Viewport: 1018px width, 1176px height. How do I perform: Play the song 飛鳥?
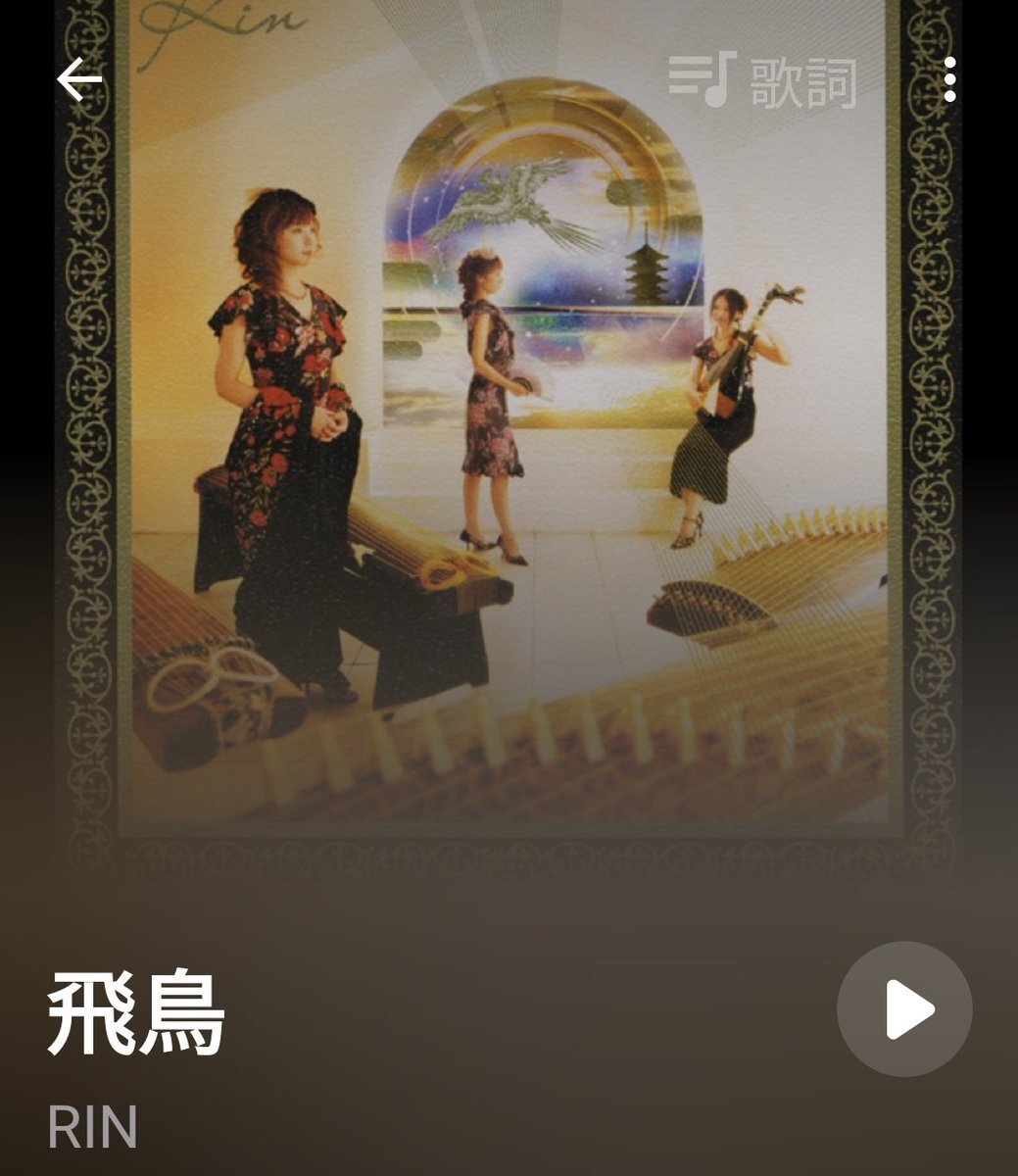coord(904,1009)
